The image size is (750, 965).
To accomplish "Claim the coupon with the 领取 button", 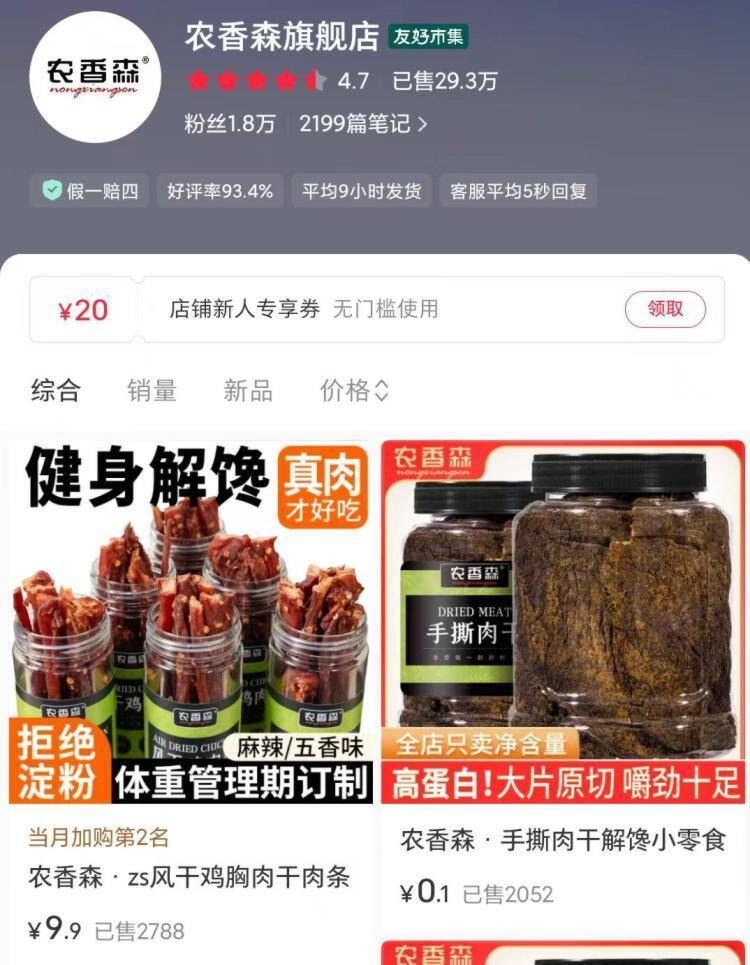I will [665, 310].
